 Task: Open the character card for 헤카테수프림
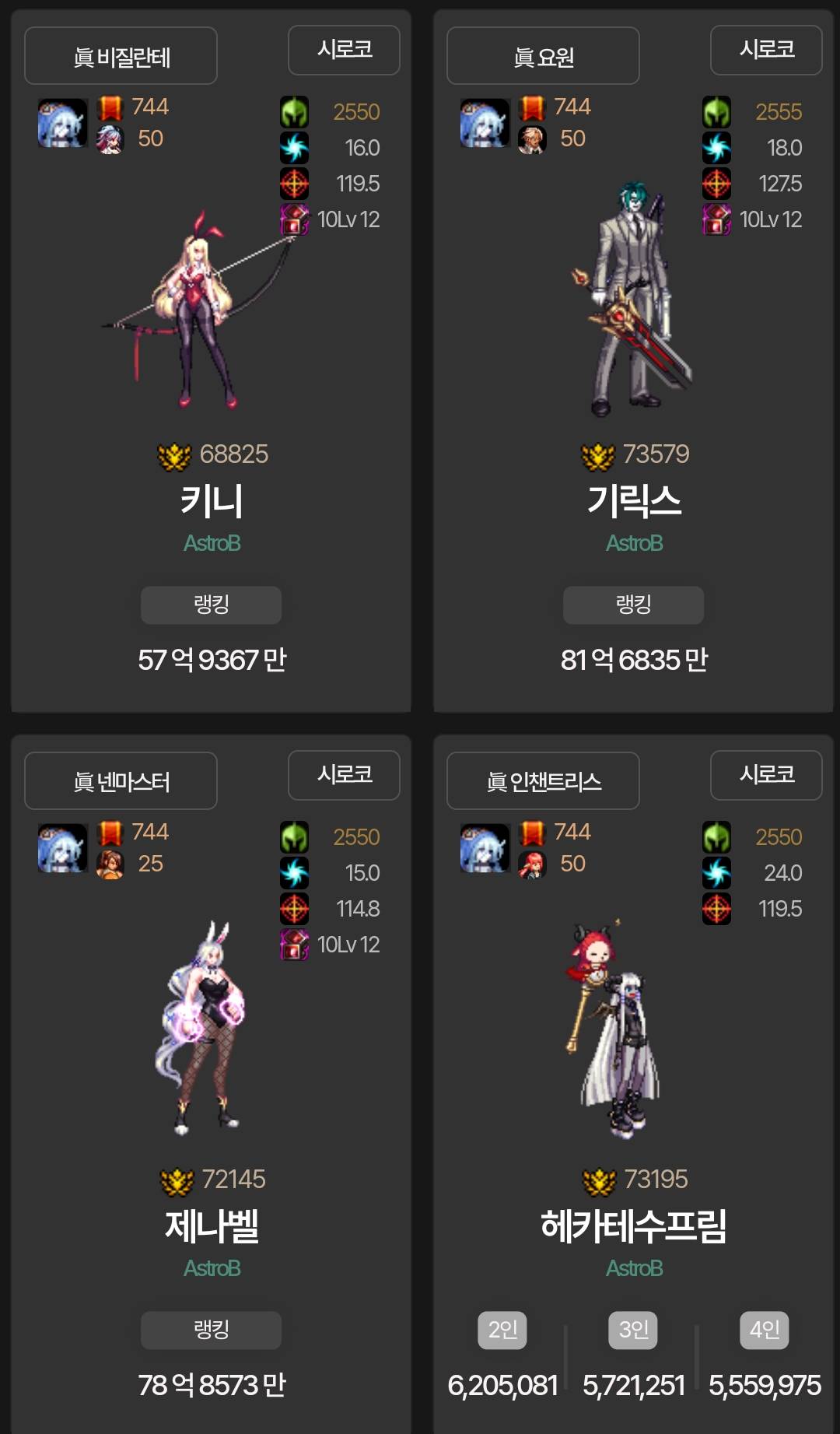tap(634, 1225)
